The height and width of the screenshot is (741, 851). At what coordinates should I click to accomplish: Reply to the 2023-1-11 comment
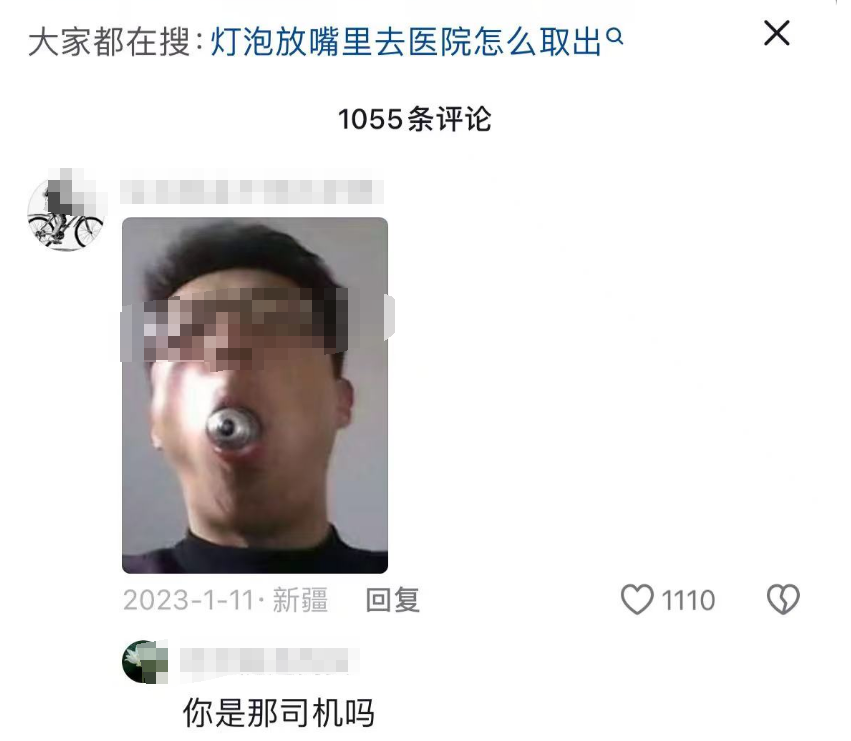pyautogui.click(x=392, y=600)
